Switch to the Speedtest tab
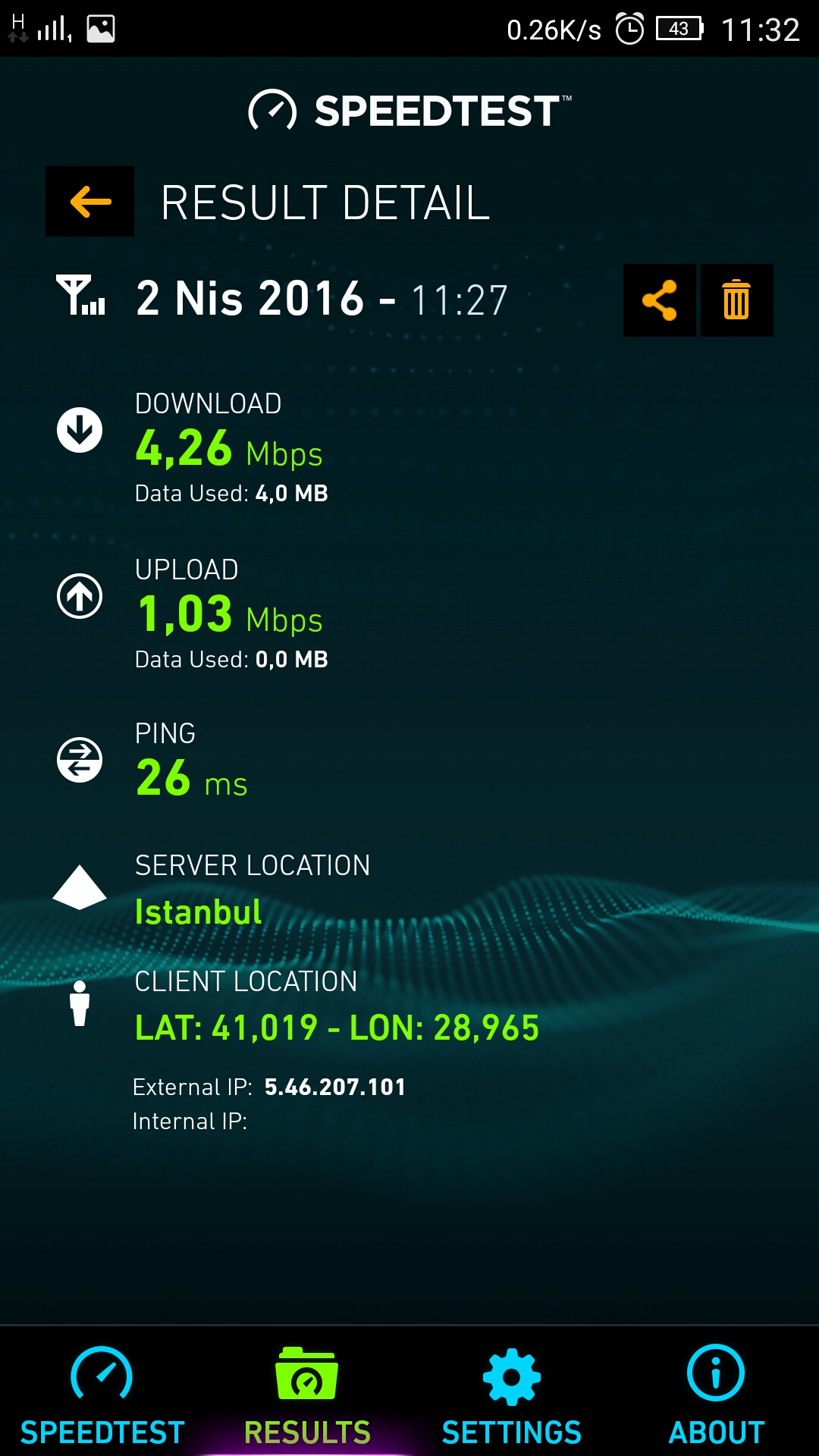This screenshot has height=1456, width=819. click(x=102, y=1394)
